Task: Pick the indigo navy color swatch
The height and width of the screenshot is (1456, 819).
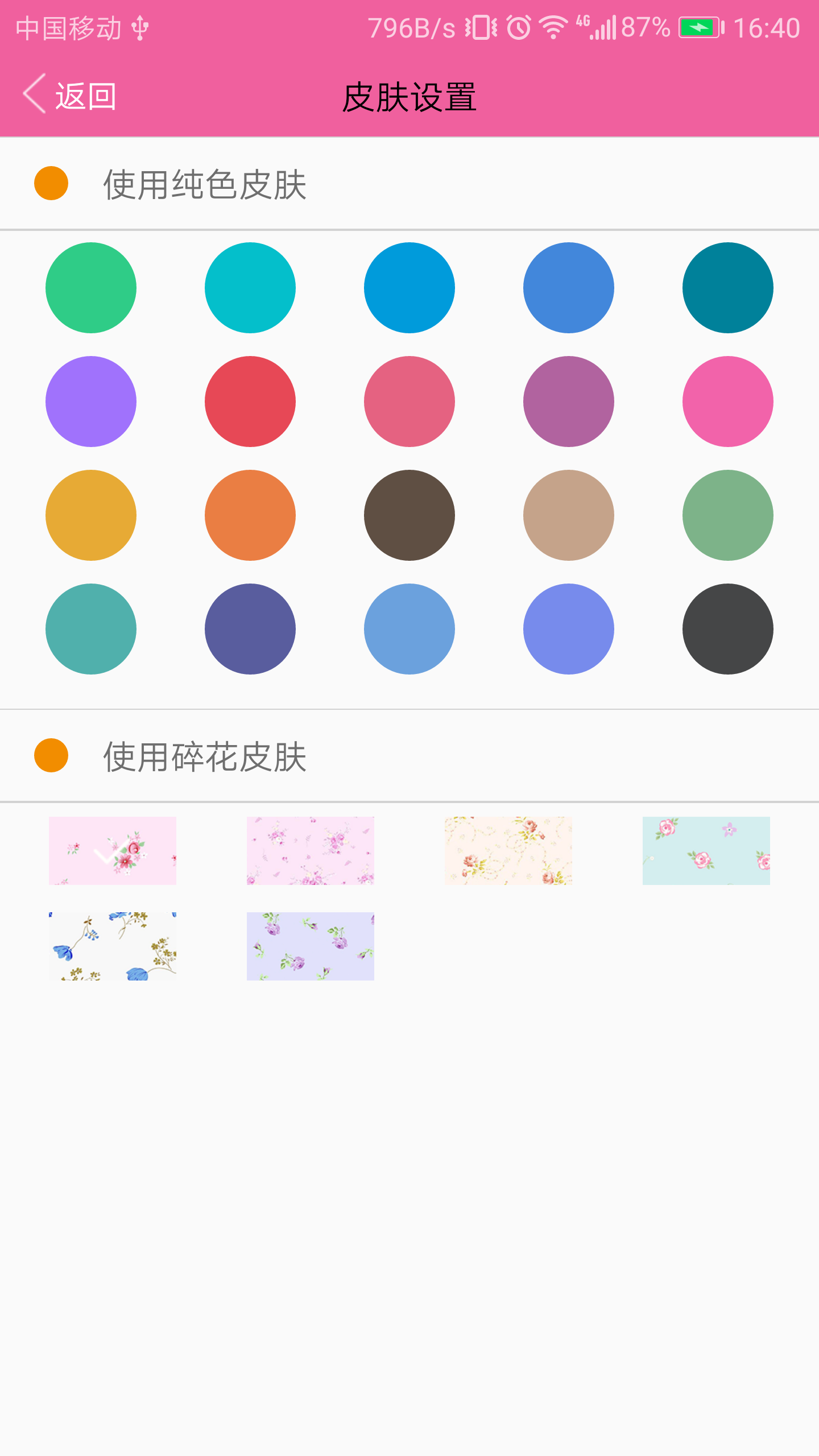Action: pyautogui.click(x=250, y=629)
